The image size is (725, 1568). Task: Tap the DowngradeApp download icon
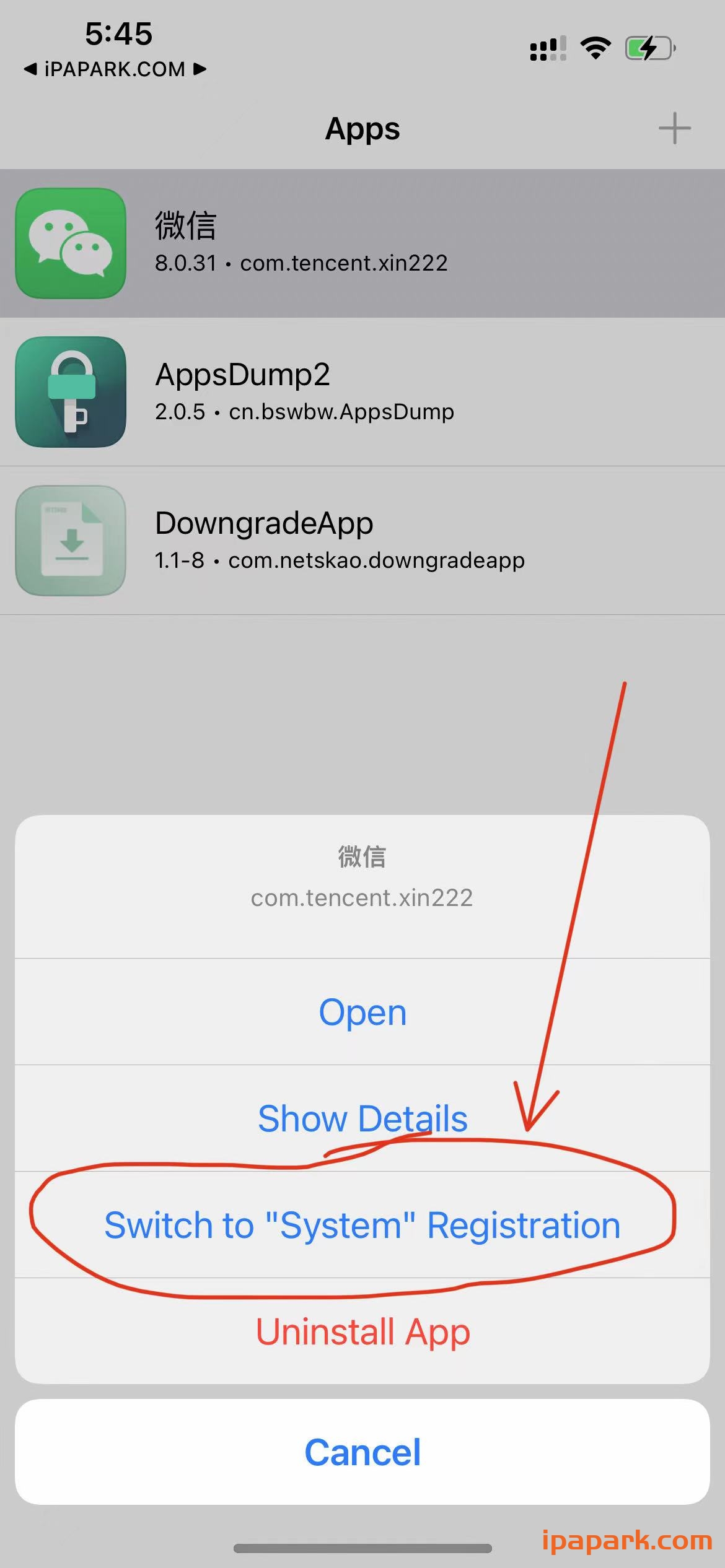tap(71, 539)
